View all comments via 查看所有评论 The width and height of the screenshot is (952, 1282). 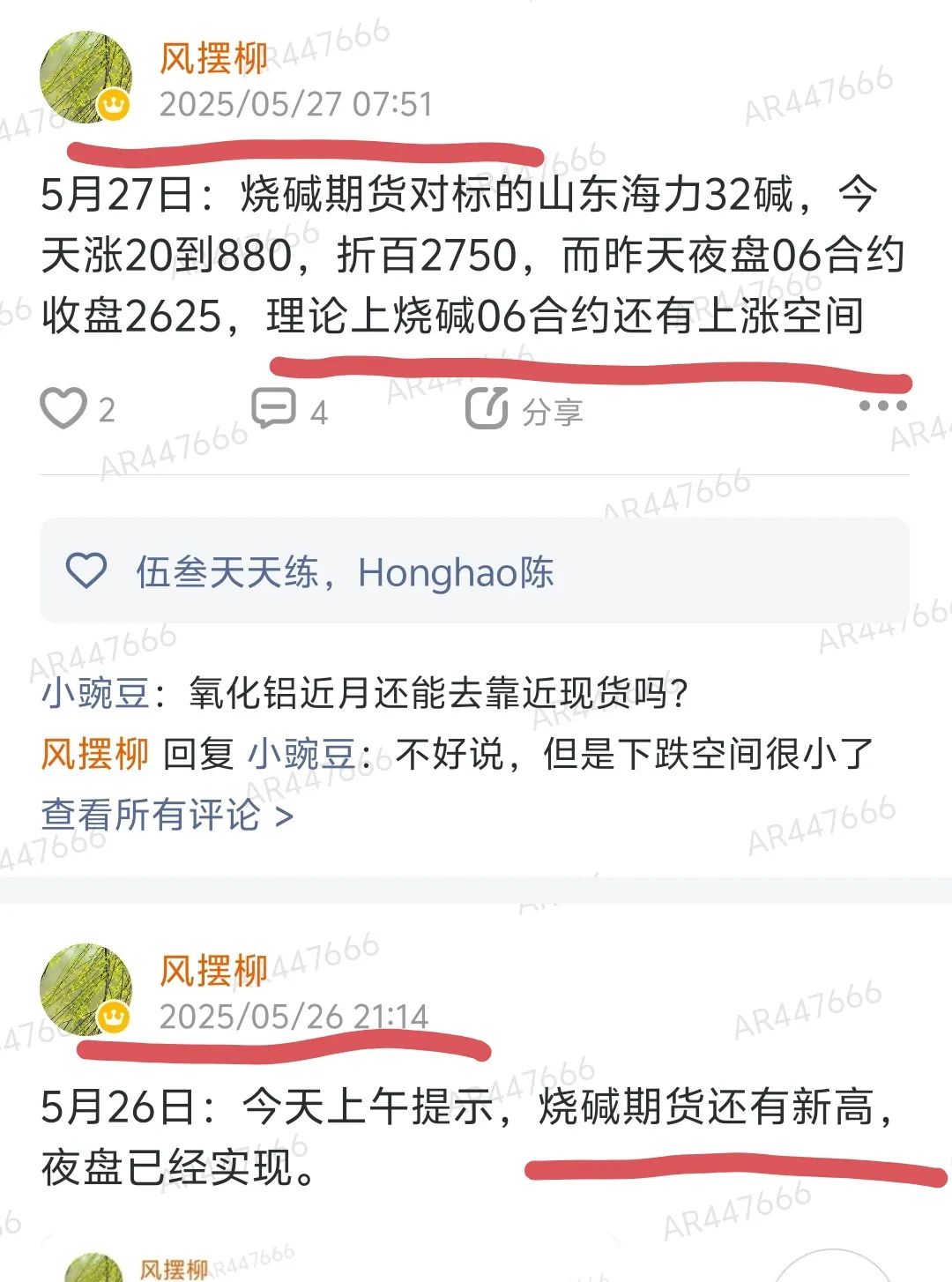(x=167, y=816)
